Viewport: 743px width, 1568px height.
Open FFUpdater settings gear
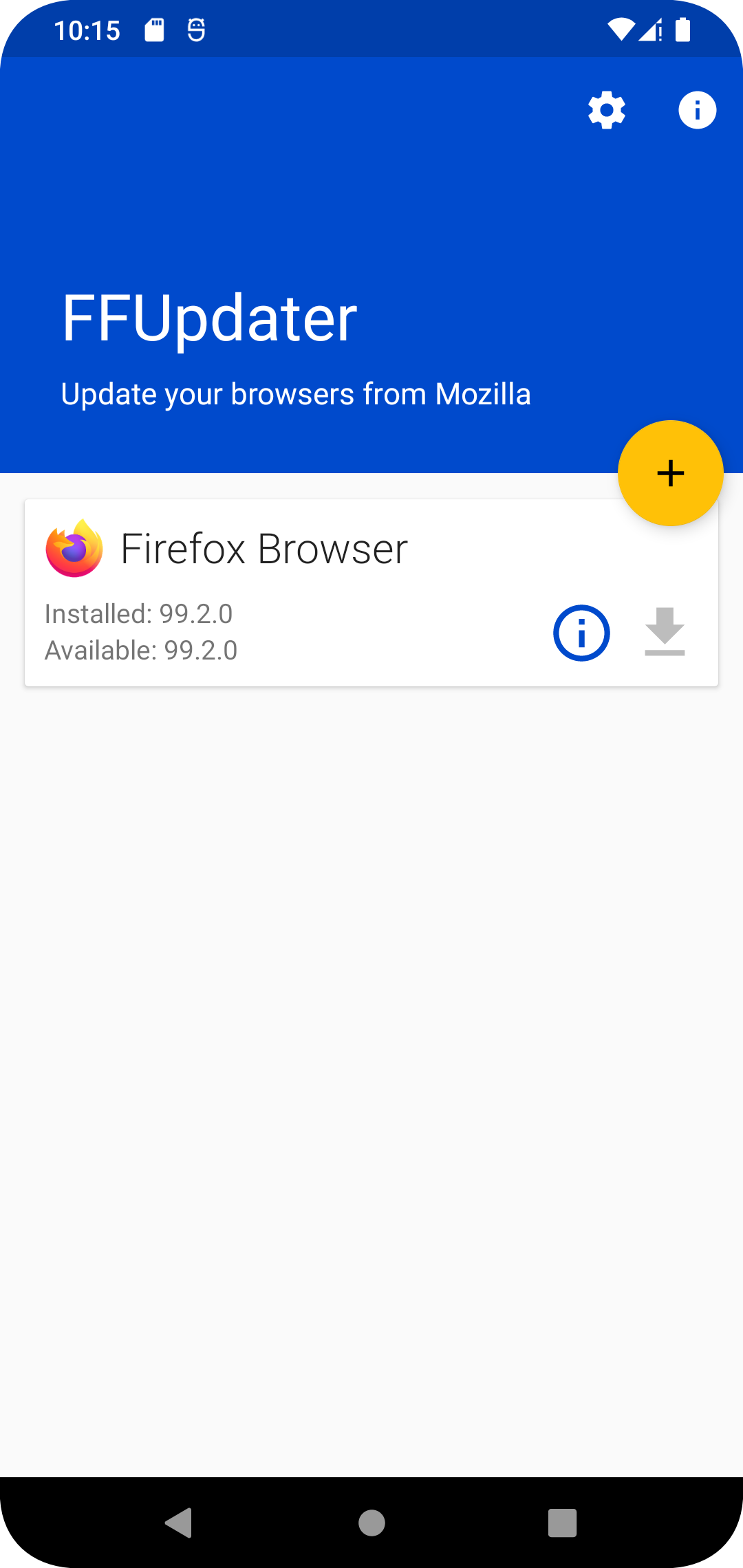tap(606, 110)
